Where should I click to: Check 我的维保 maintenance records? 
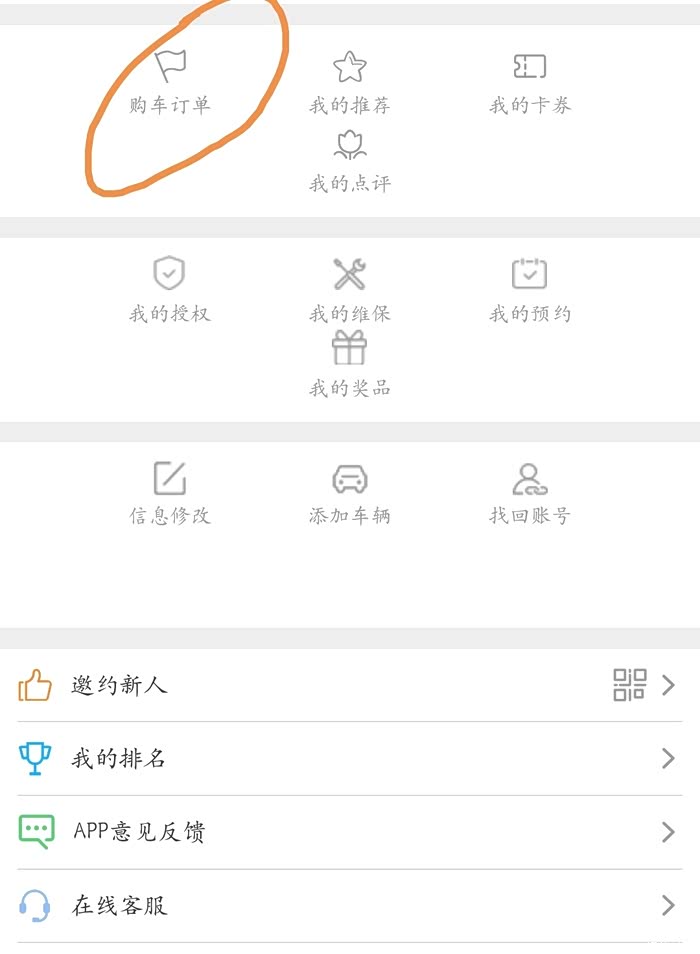[349, 290]
